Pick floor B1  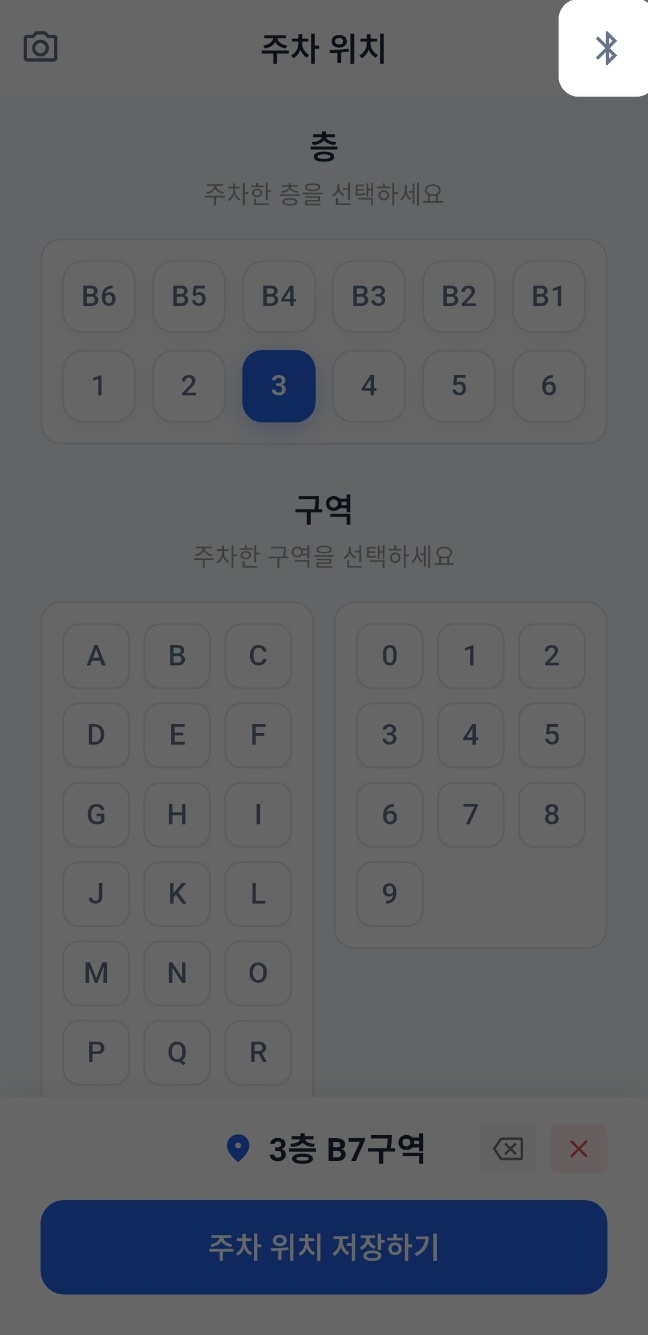point(548,296)
